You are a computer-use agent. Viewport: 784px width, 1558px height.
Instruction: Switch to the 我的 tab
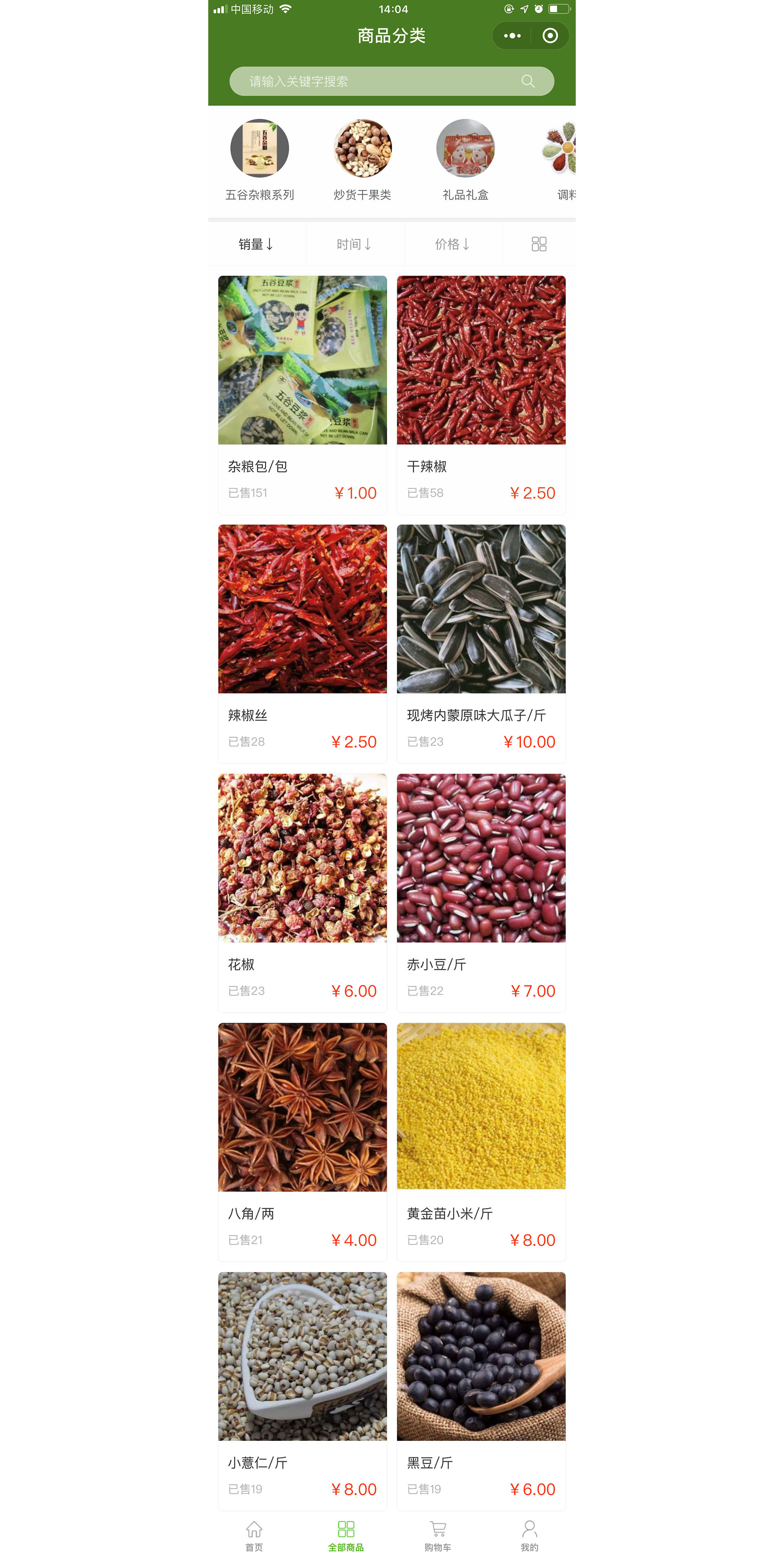(x=529, y=1536)
